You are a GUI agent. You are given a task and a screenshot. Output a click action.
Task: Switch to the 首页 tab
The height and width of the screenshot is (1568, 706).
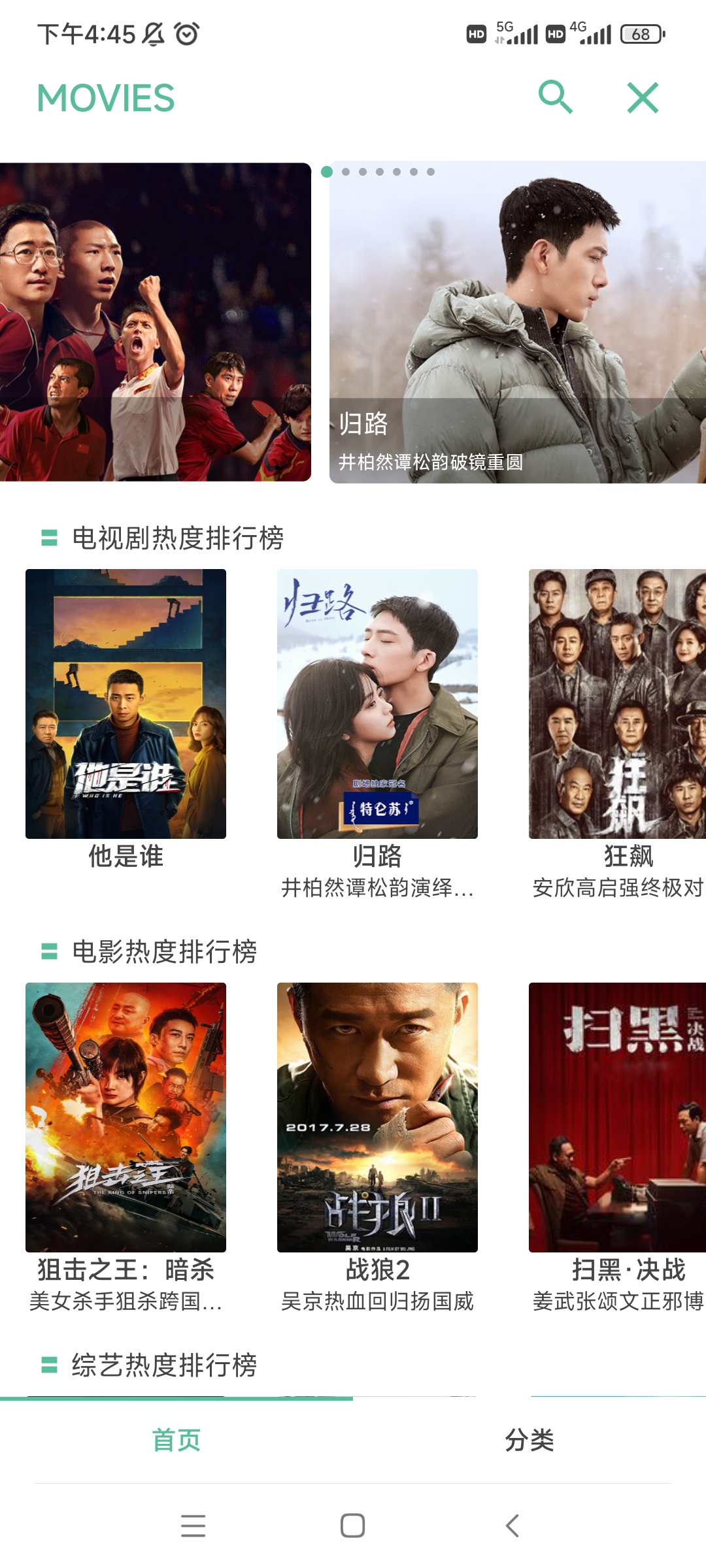(176, 1440)
